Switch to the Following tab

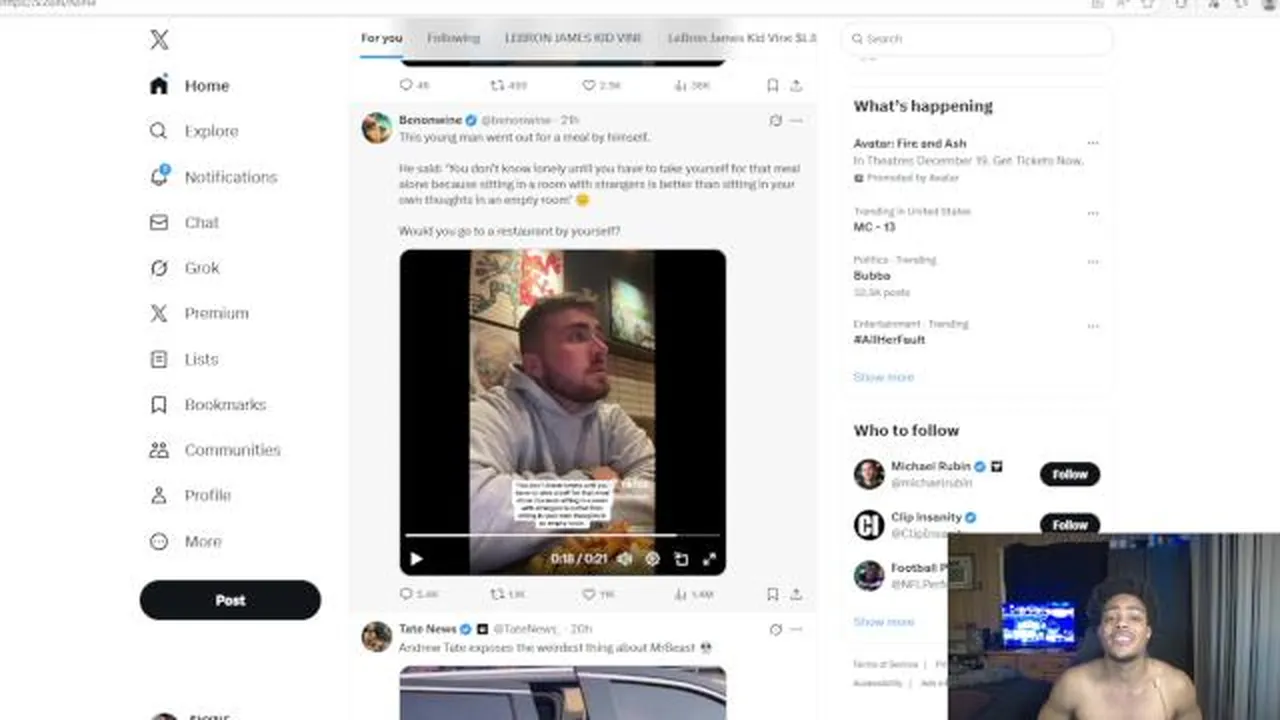(x=453, y=38)
